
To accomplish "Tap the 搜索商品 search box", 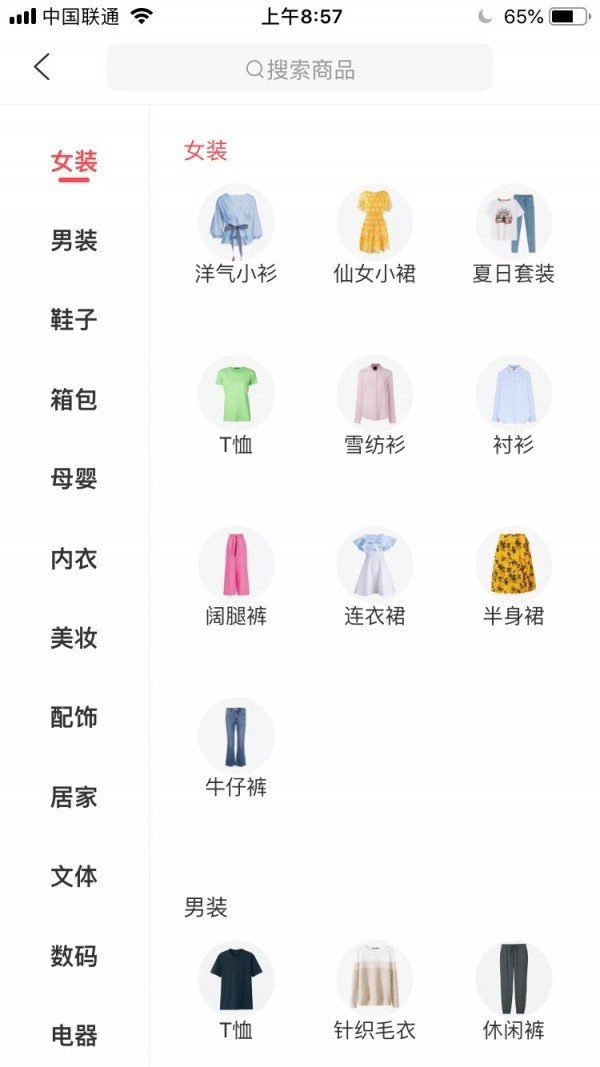I will coord(299,67).
